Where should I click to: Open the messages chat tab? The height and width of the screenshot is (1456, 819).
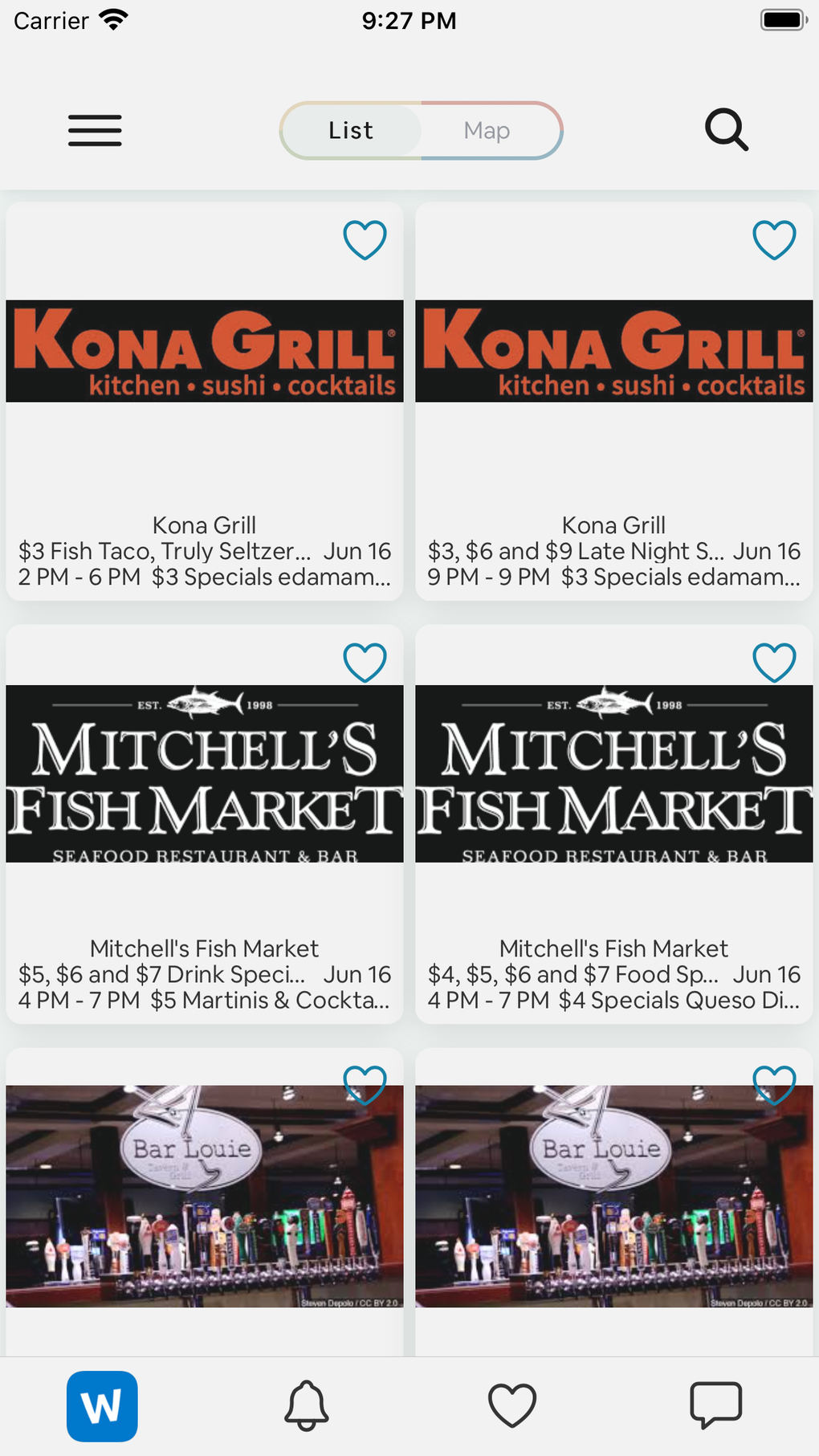tap(715, 1406)
